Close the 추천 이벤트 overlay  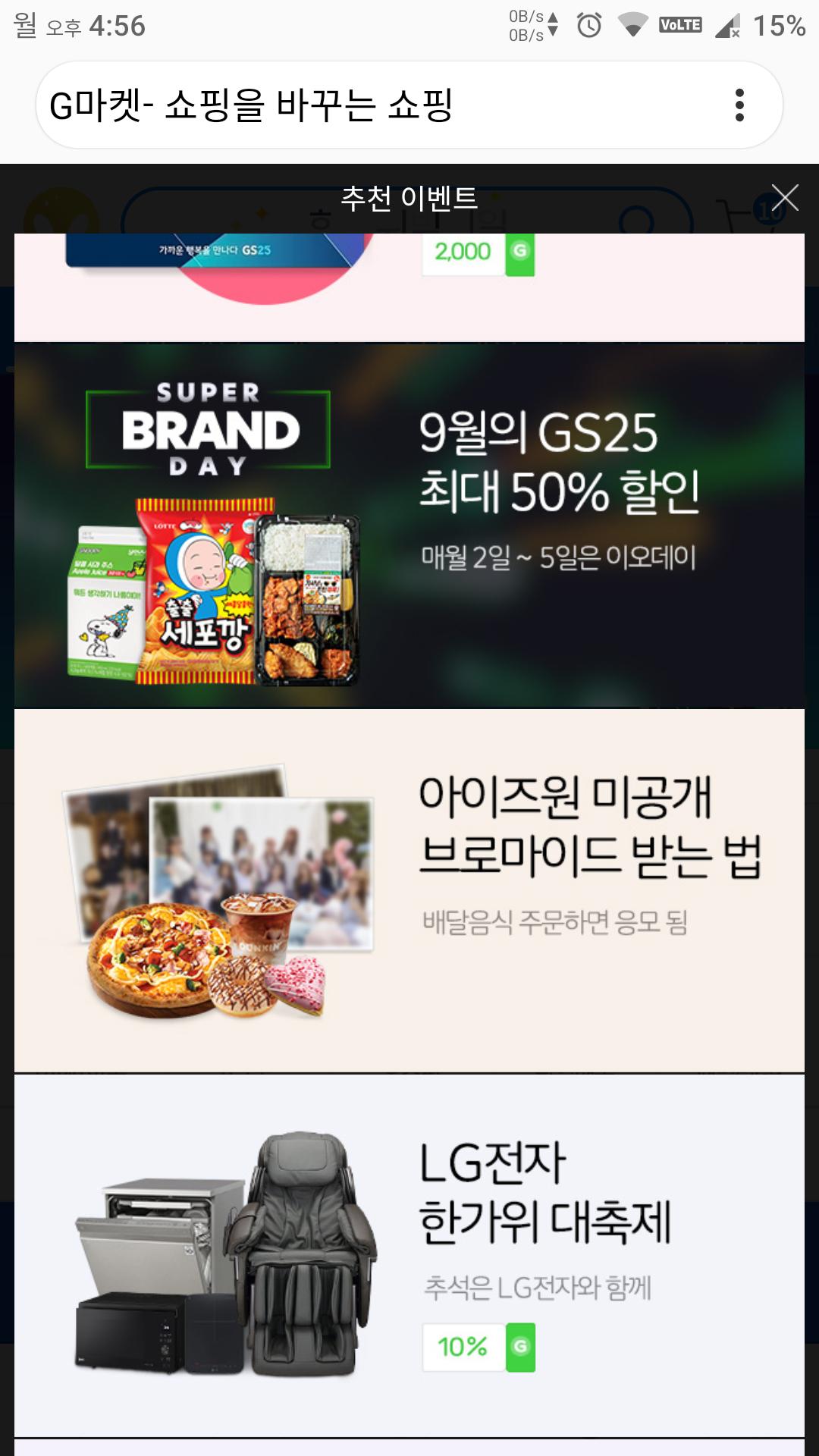(x=784, y=198)
